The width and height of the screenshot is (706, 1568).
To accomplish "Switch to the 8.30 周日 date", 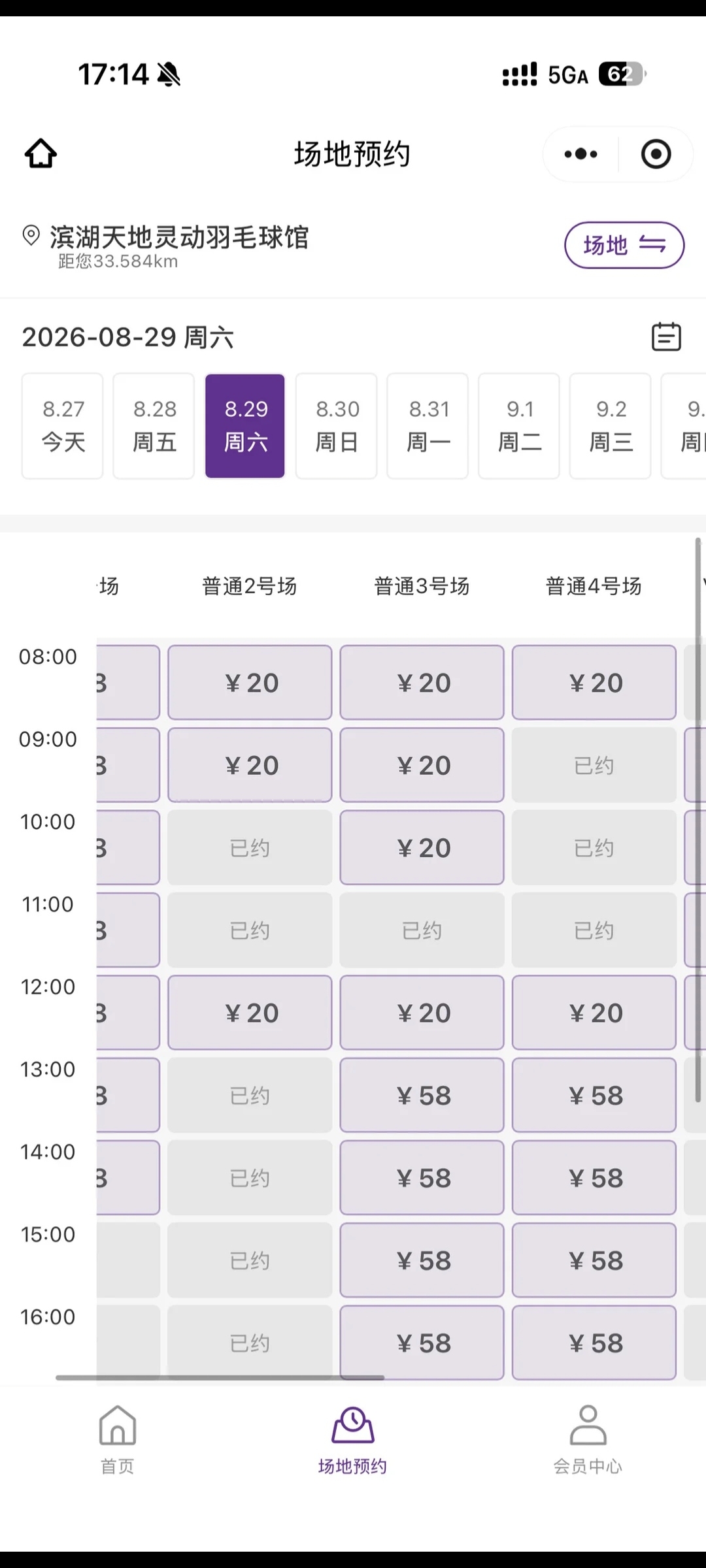I will [337, 426].
